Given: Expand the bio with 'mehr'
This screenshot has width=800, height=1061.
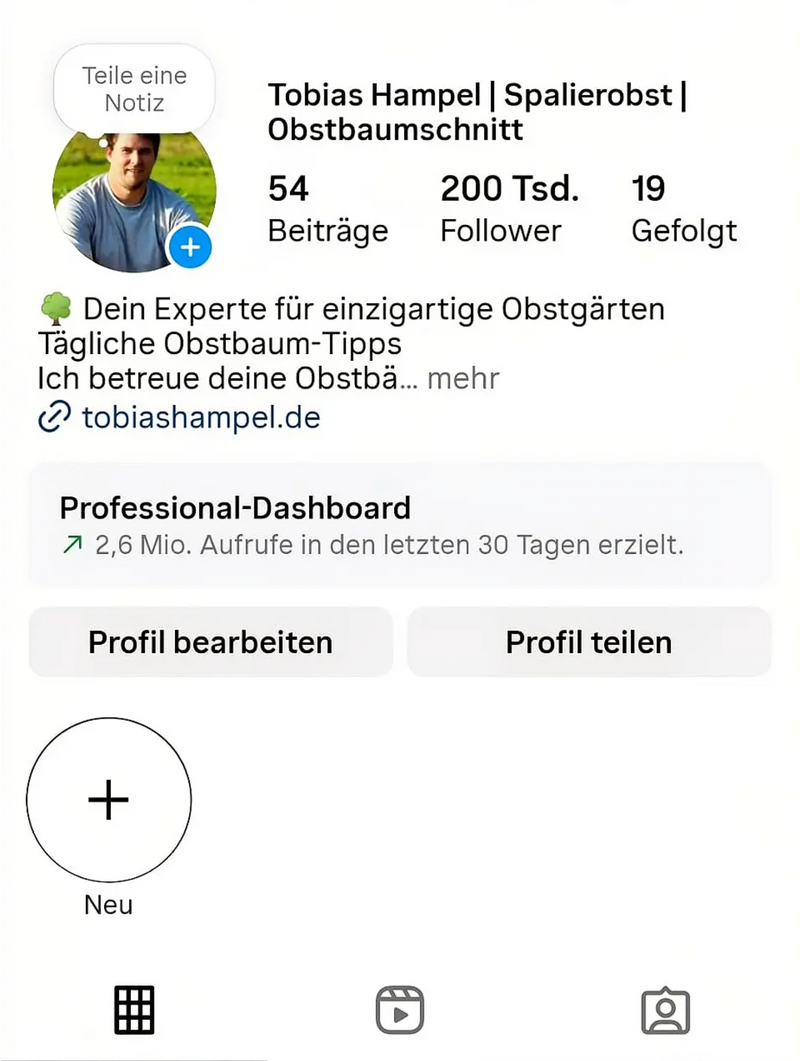Looking at the screenshot, I should point(463,379).
